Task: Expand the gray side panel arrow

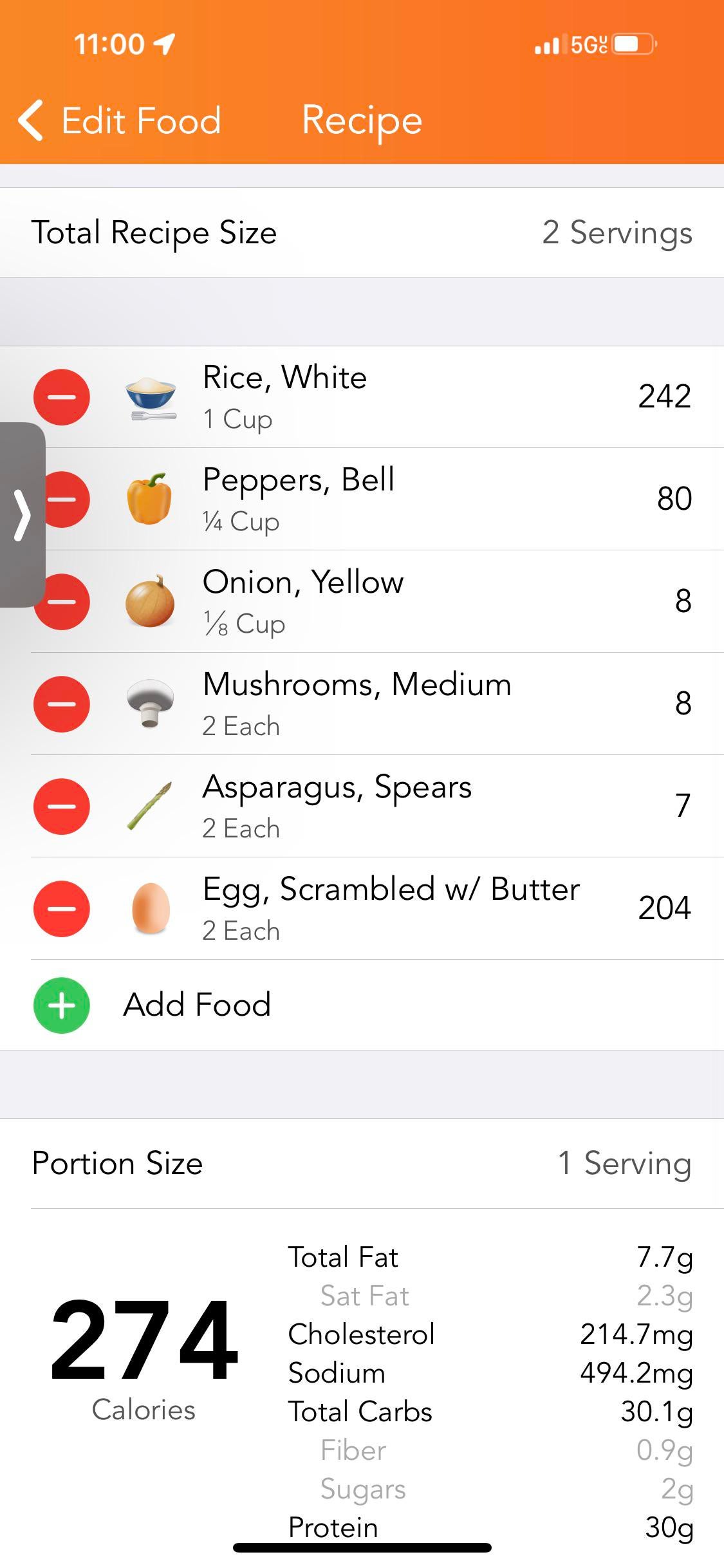Action: pyautogui.click(x=22, y=515)
